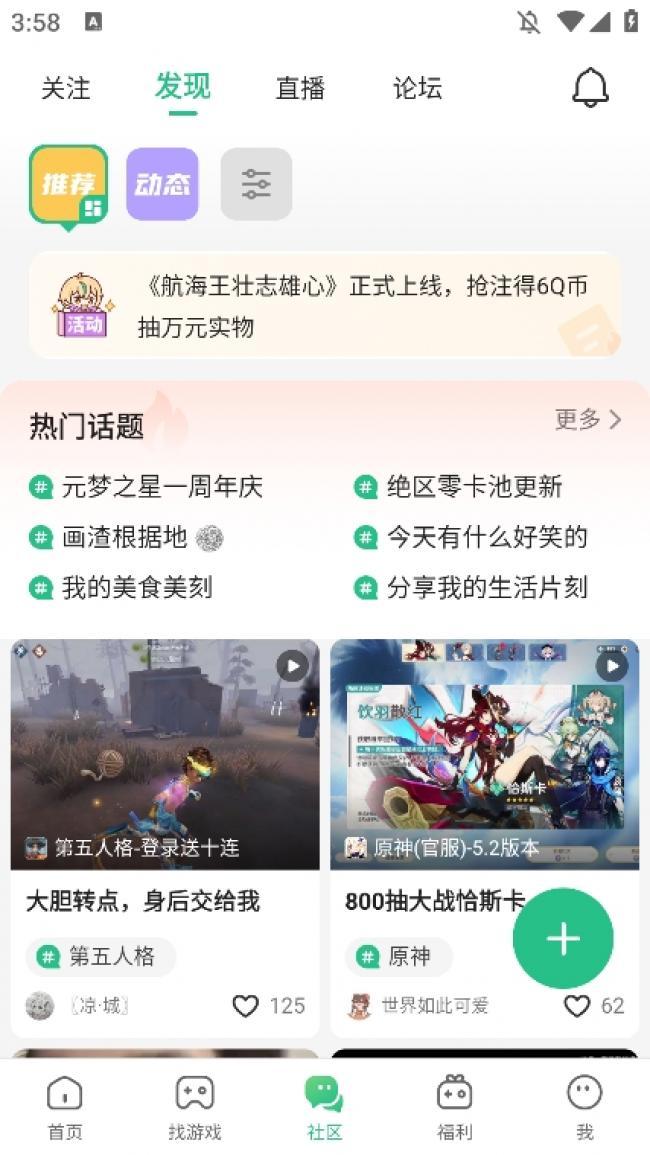Image resolution: width=650 pixels, height=1155 pixels.
Task: Switch to the 关注 tab
Action: pyautogui.click(x=66, y=89)
